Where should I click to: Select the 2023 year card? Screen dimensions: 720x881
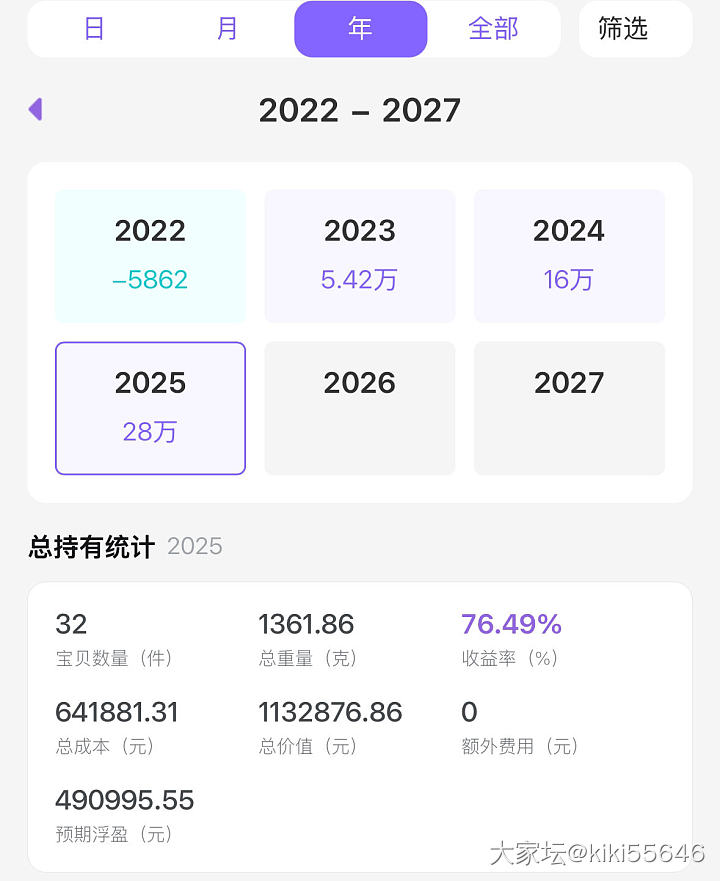coord(360,256)
